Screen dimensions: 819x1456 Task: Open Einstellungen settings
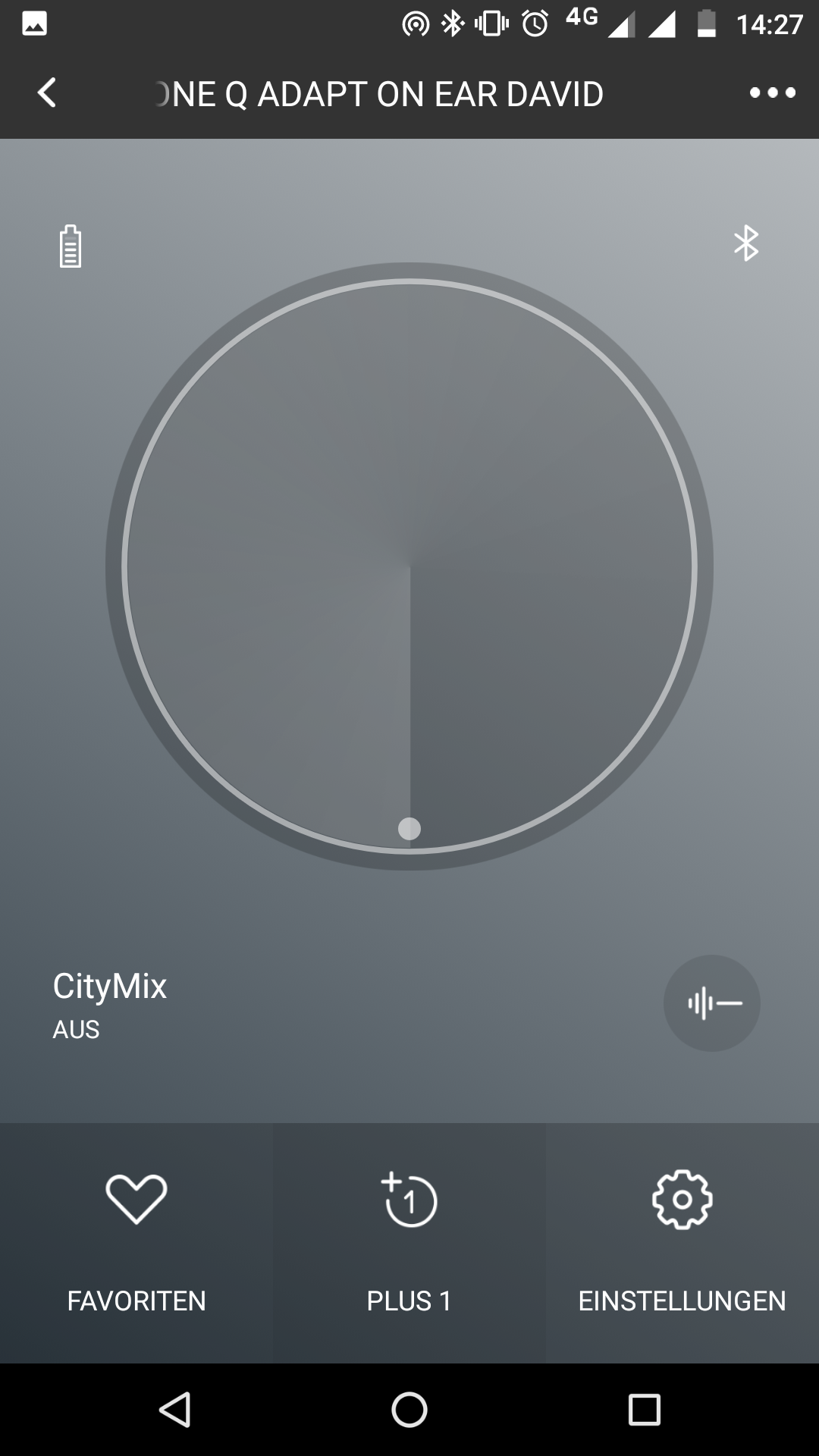coord(682,1243)
